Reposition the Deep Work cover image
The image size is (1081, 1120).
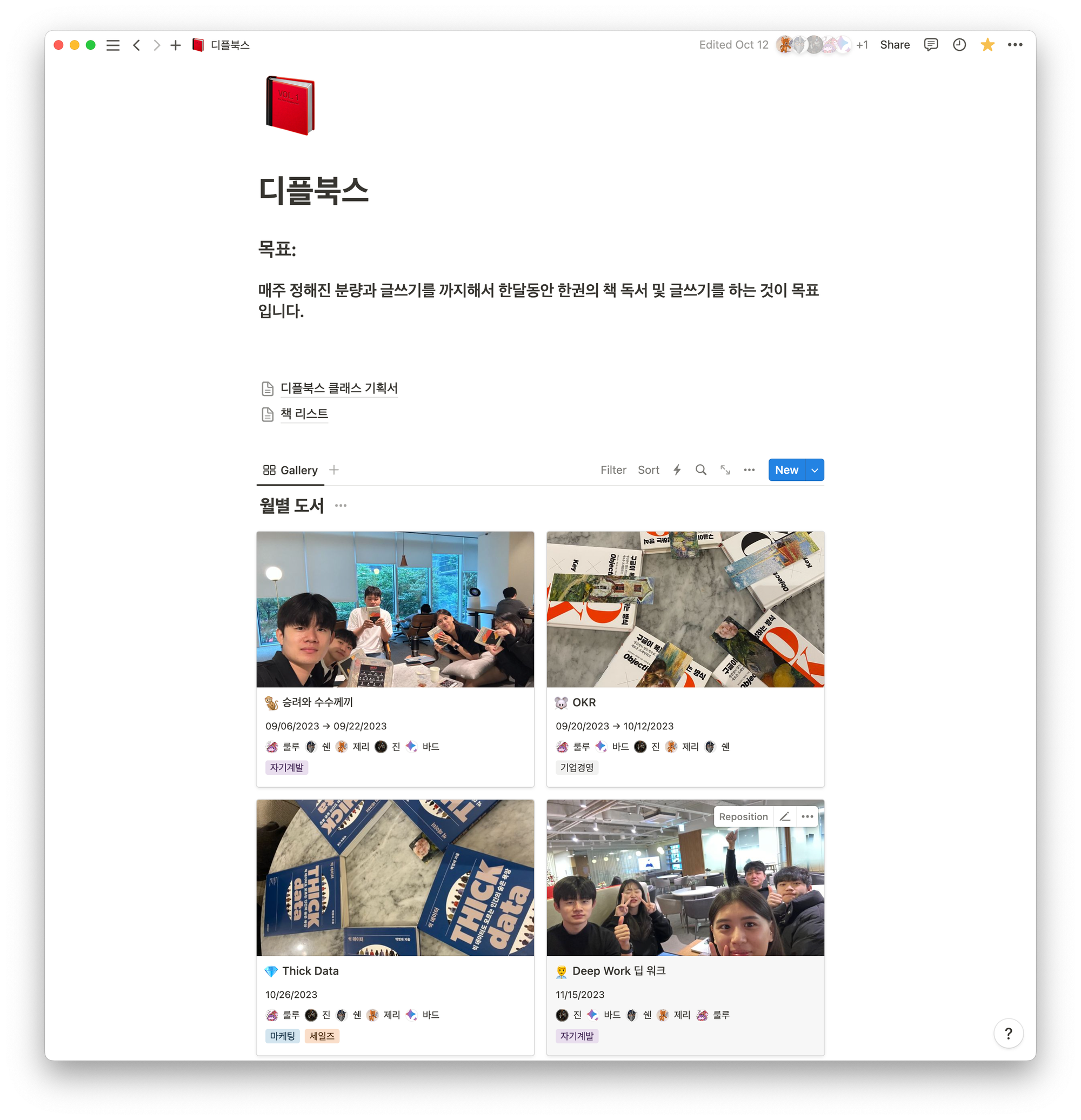[743, 816]
